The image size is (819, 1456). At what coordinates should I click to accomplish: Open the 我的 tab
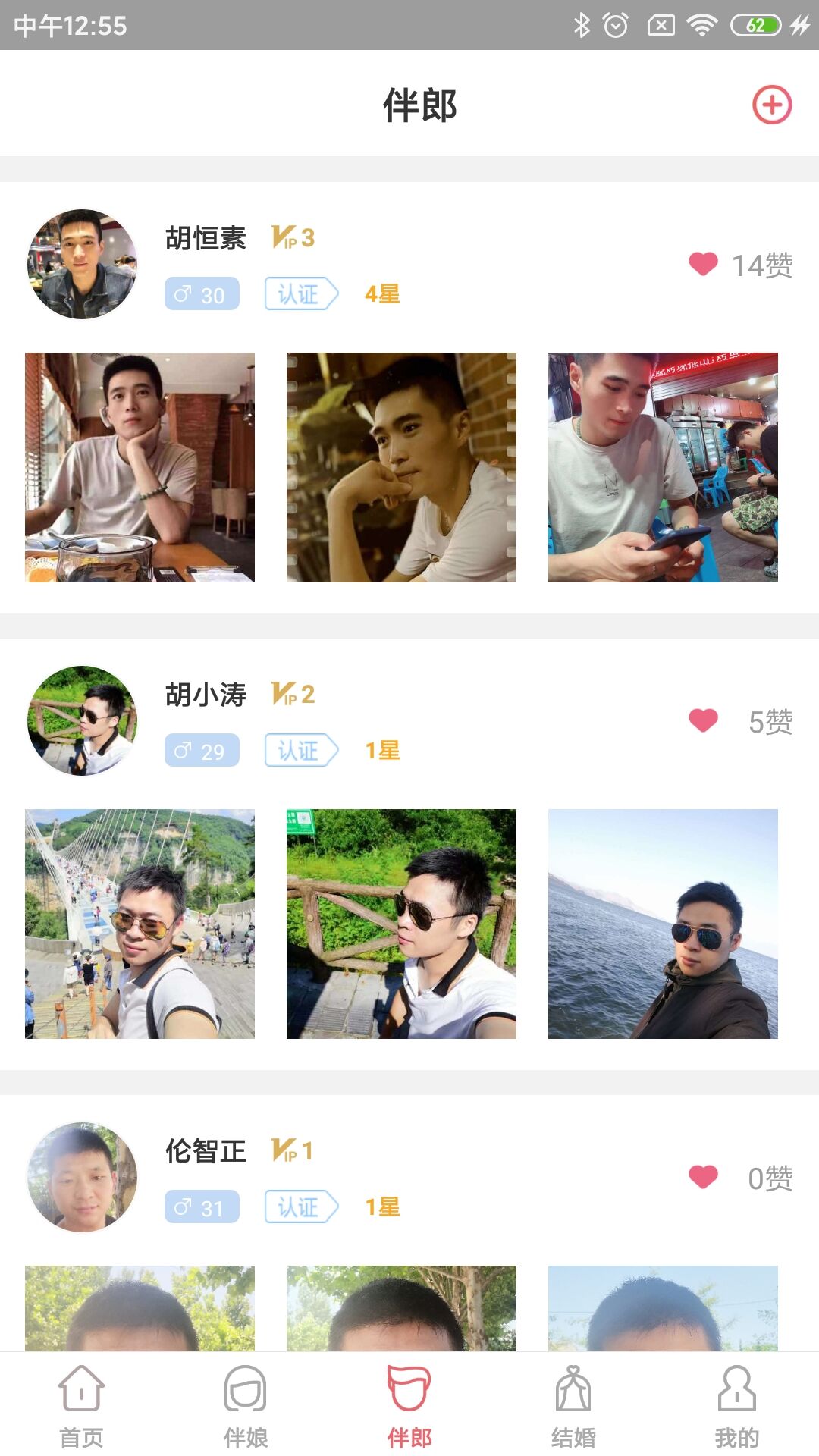click(x=736, y=1405)
